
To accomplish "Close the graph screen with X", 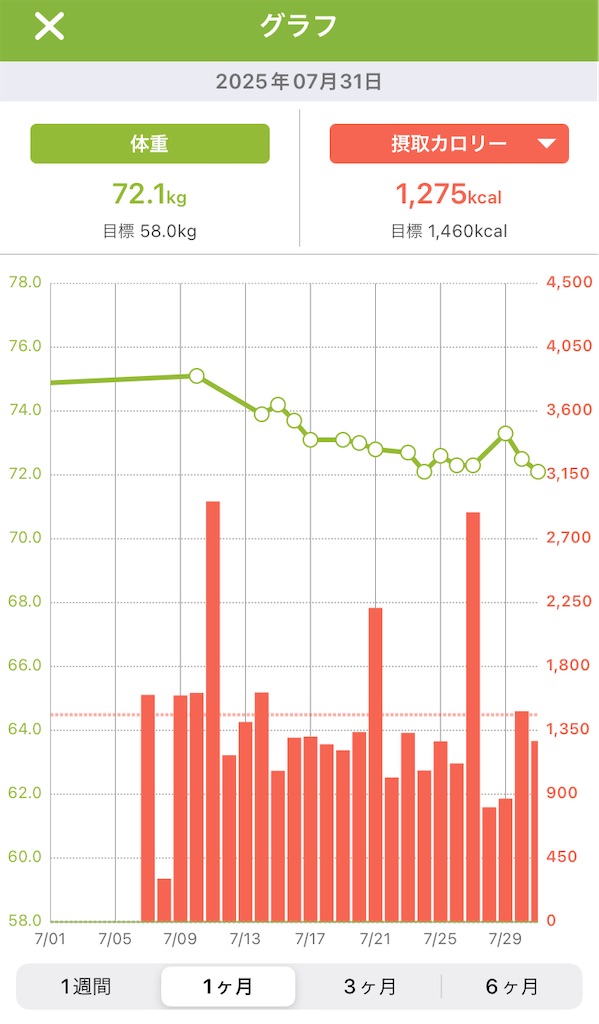I will point(49,26).
